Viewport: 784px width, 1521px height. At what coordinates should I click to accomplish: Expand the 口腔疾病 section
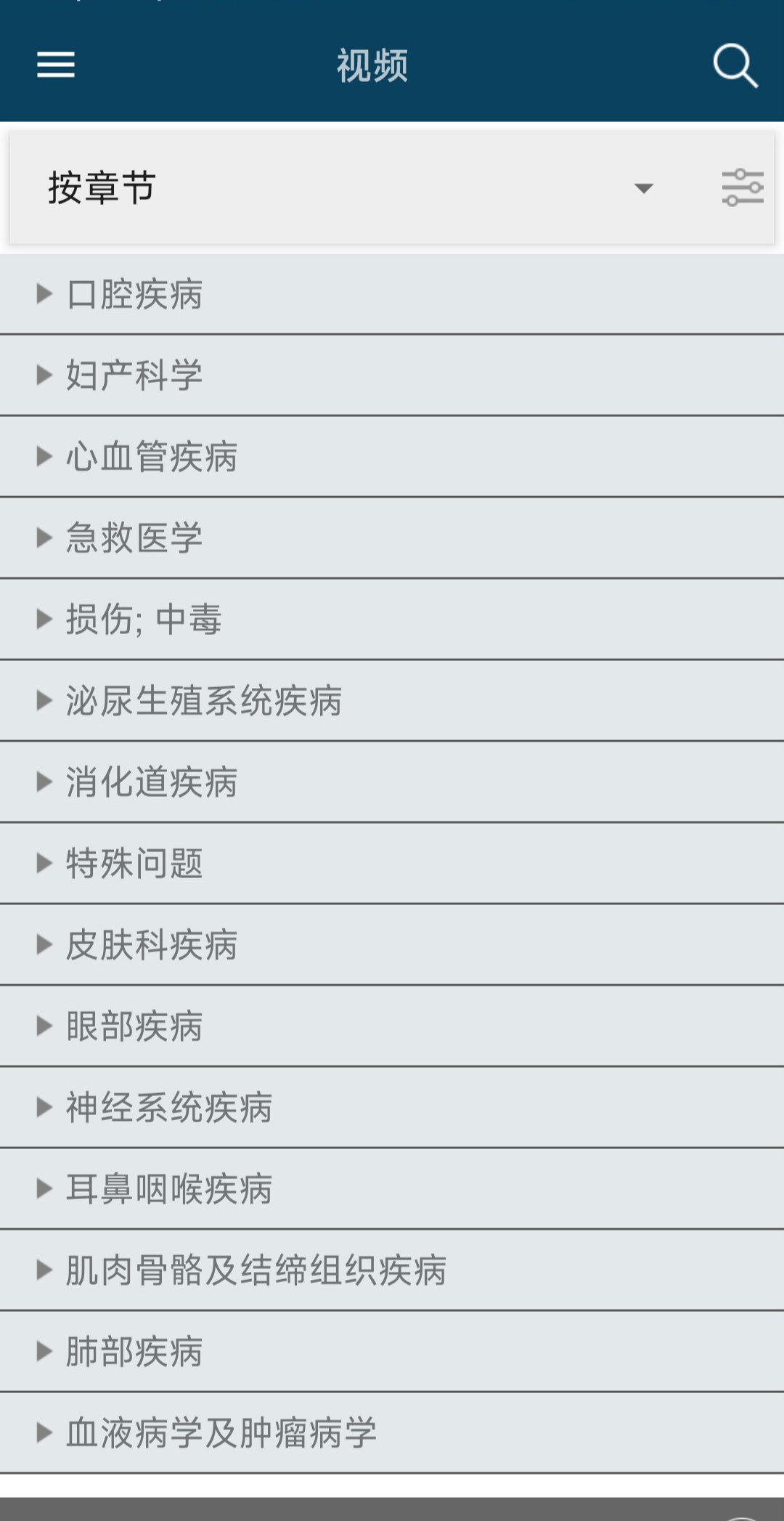pyautogui.click(x=134, y=294)
